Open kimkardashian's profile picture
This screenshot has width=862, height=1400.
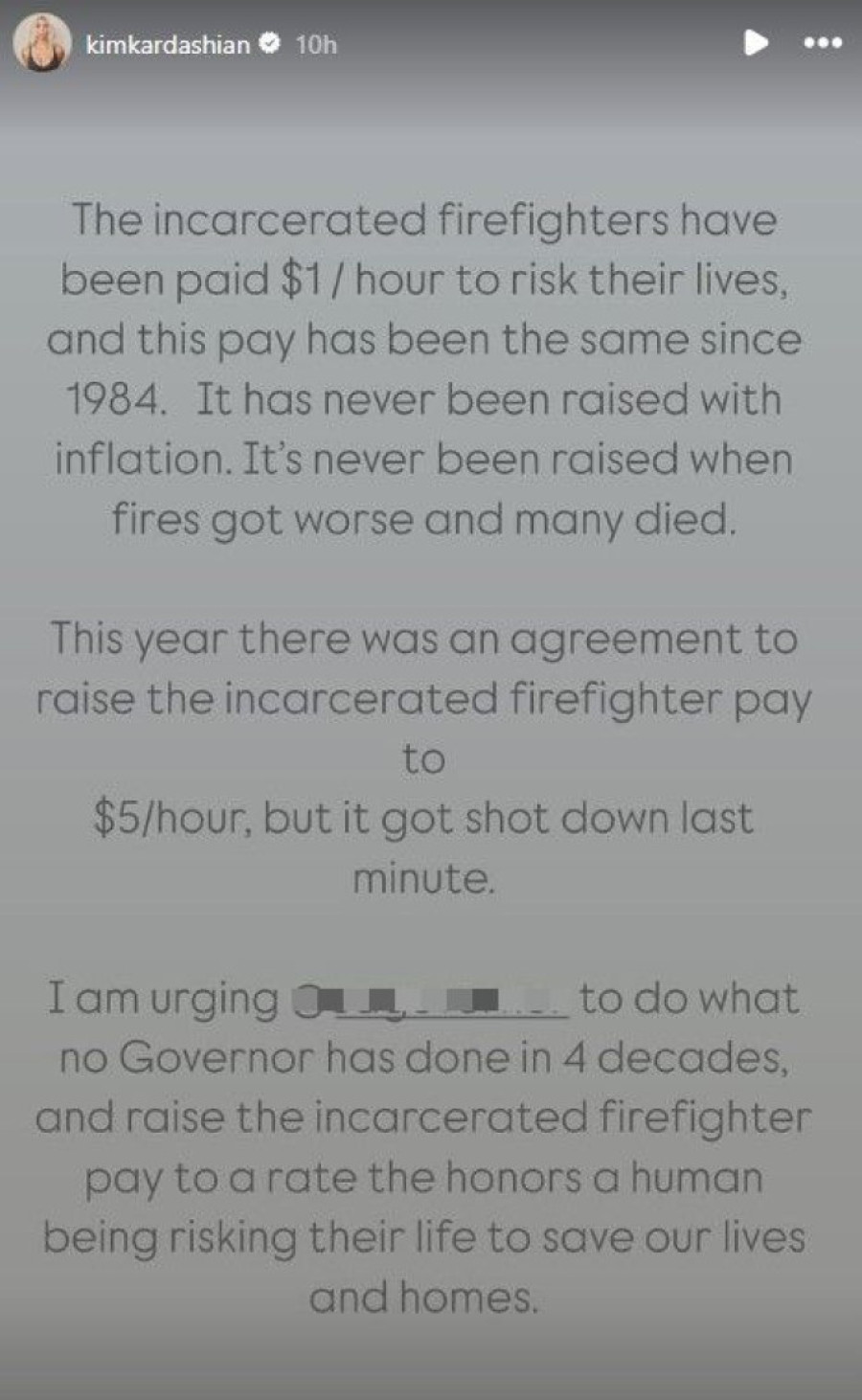point(41,43)
